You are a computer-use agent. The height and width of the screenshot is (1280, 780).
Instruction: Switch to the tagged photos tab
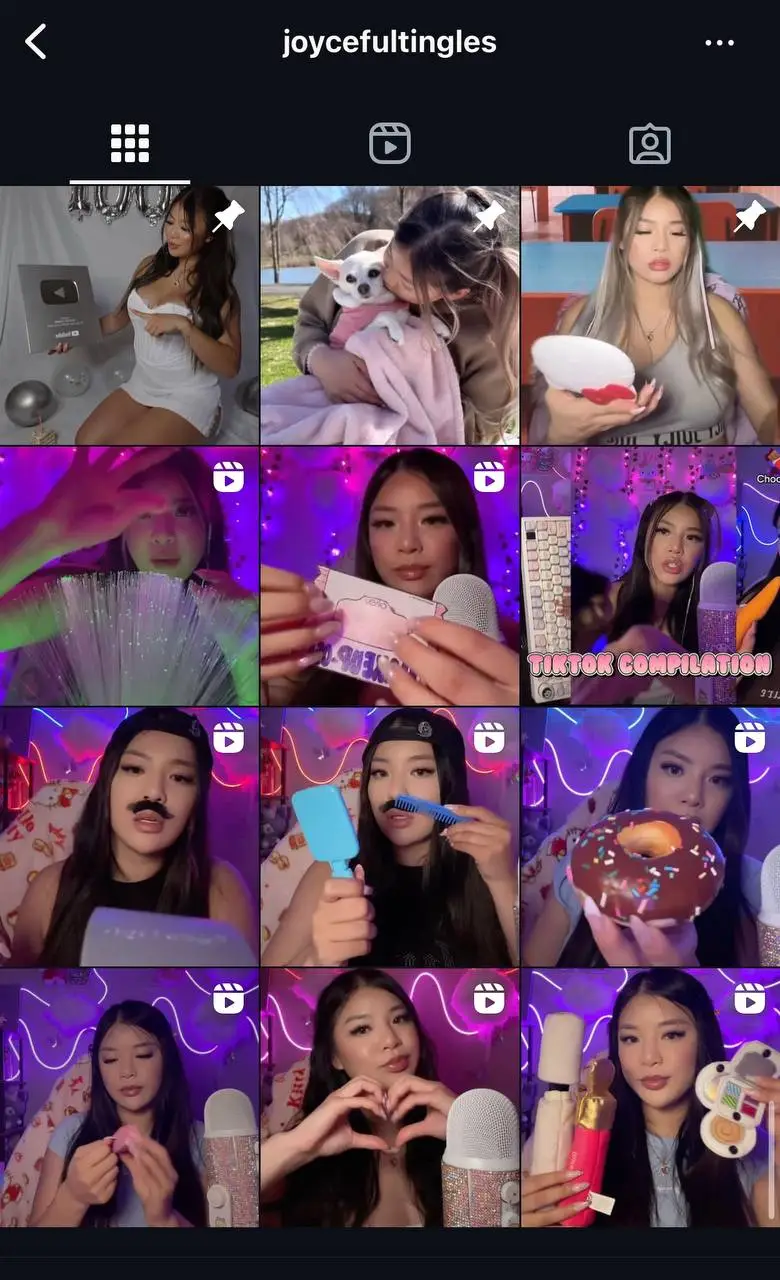click(x=650, y=144)
